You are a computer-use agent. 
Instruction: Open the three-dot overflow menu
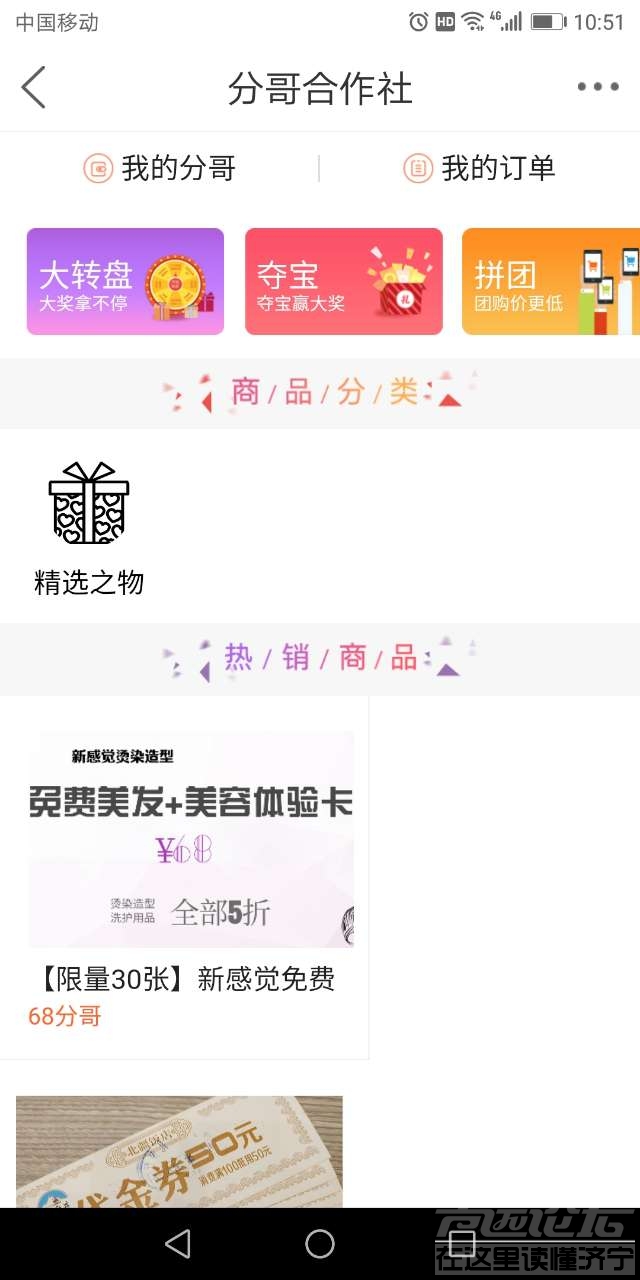pos(598,88)
